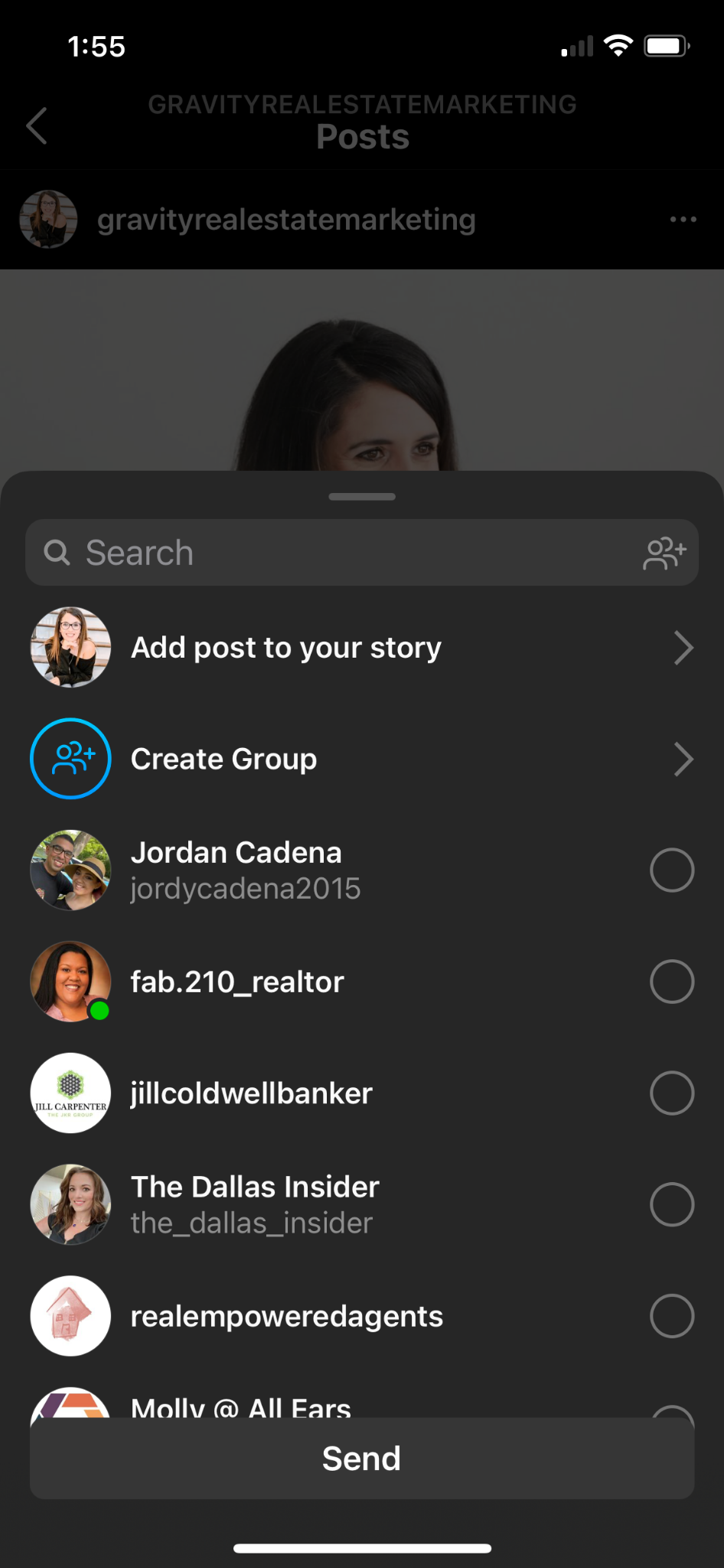Screen dimensions: 724x1568
Task: Select The Dallas Insider as recipient
Action: click(x=671, y=1204)
